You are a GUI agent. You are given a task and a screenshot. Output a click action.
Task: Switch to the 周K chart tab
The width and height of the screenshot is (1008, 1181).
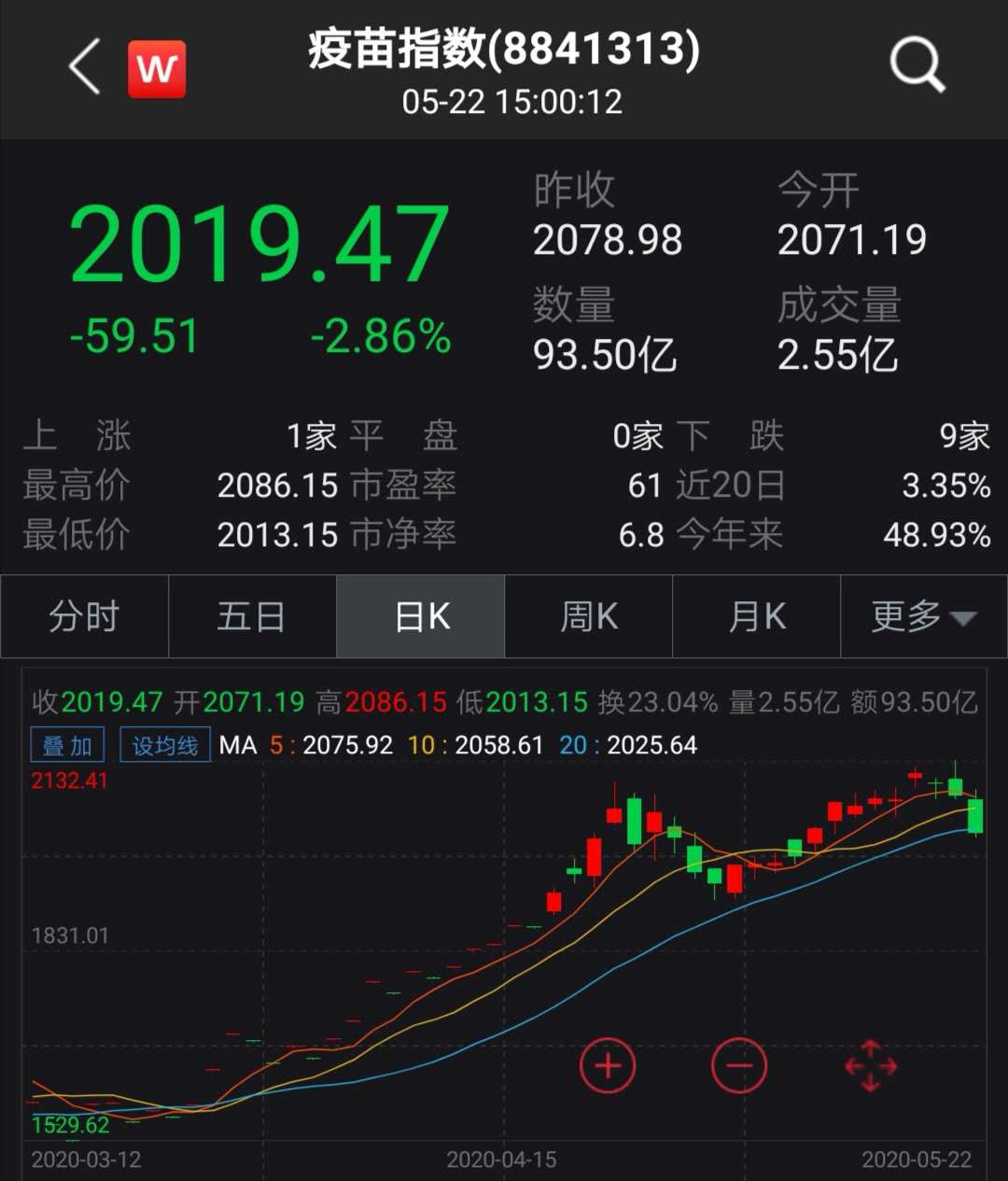pyautogui.click(x=589, y=617)
